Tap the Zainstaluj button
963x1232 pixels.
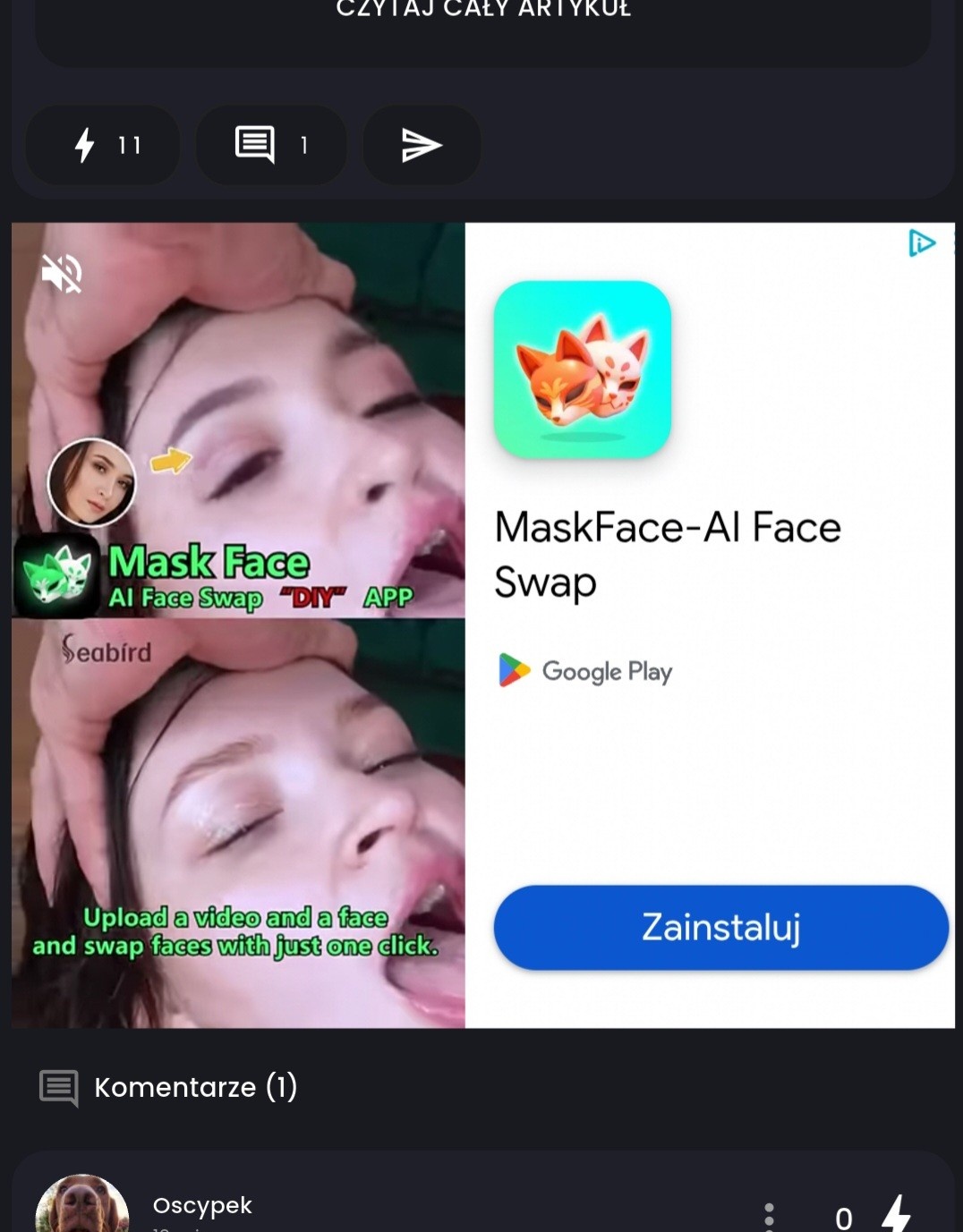coord(720,928)
